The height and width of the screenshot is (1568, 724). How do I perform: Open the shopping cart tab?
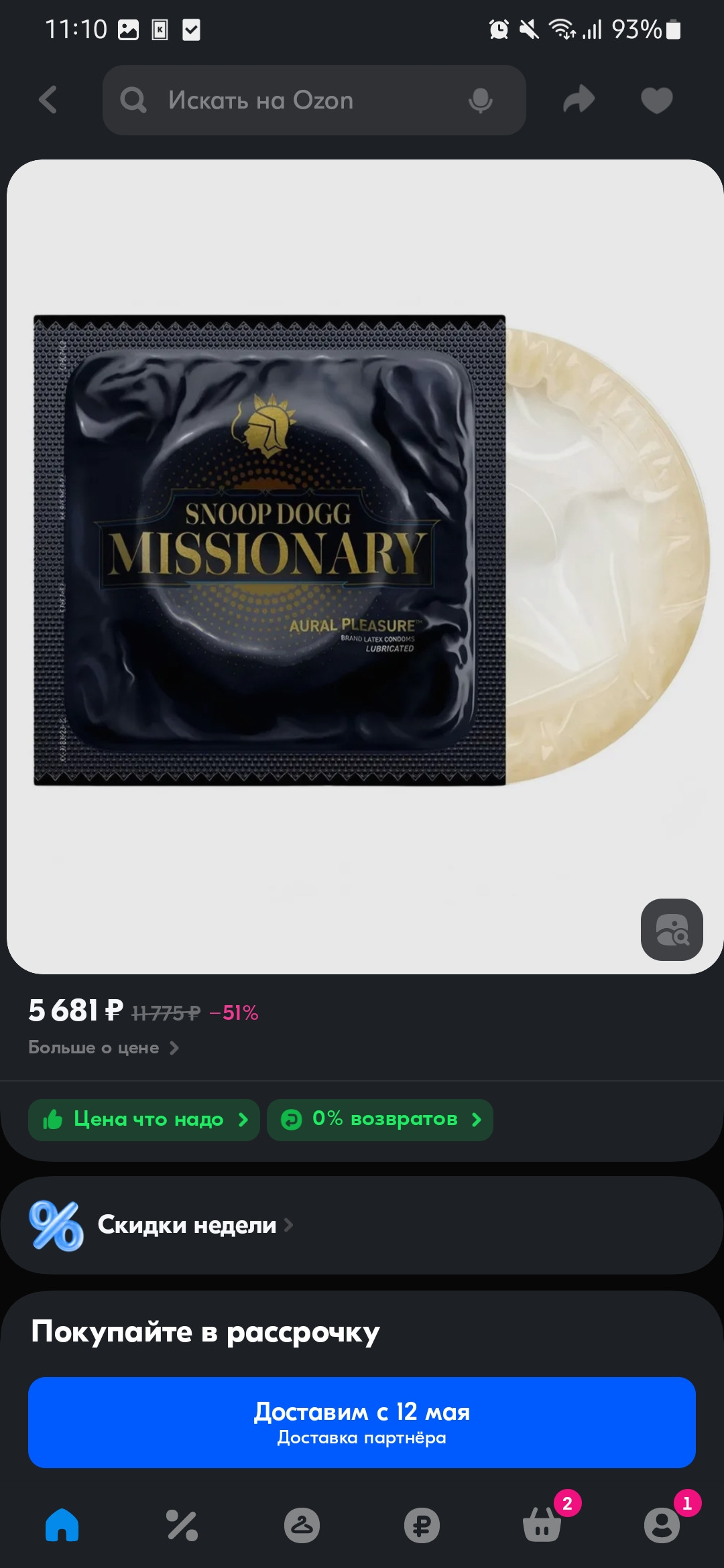pyautogui.click(x=542, y=1525)
